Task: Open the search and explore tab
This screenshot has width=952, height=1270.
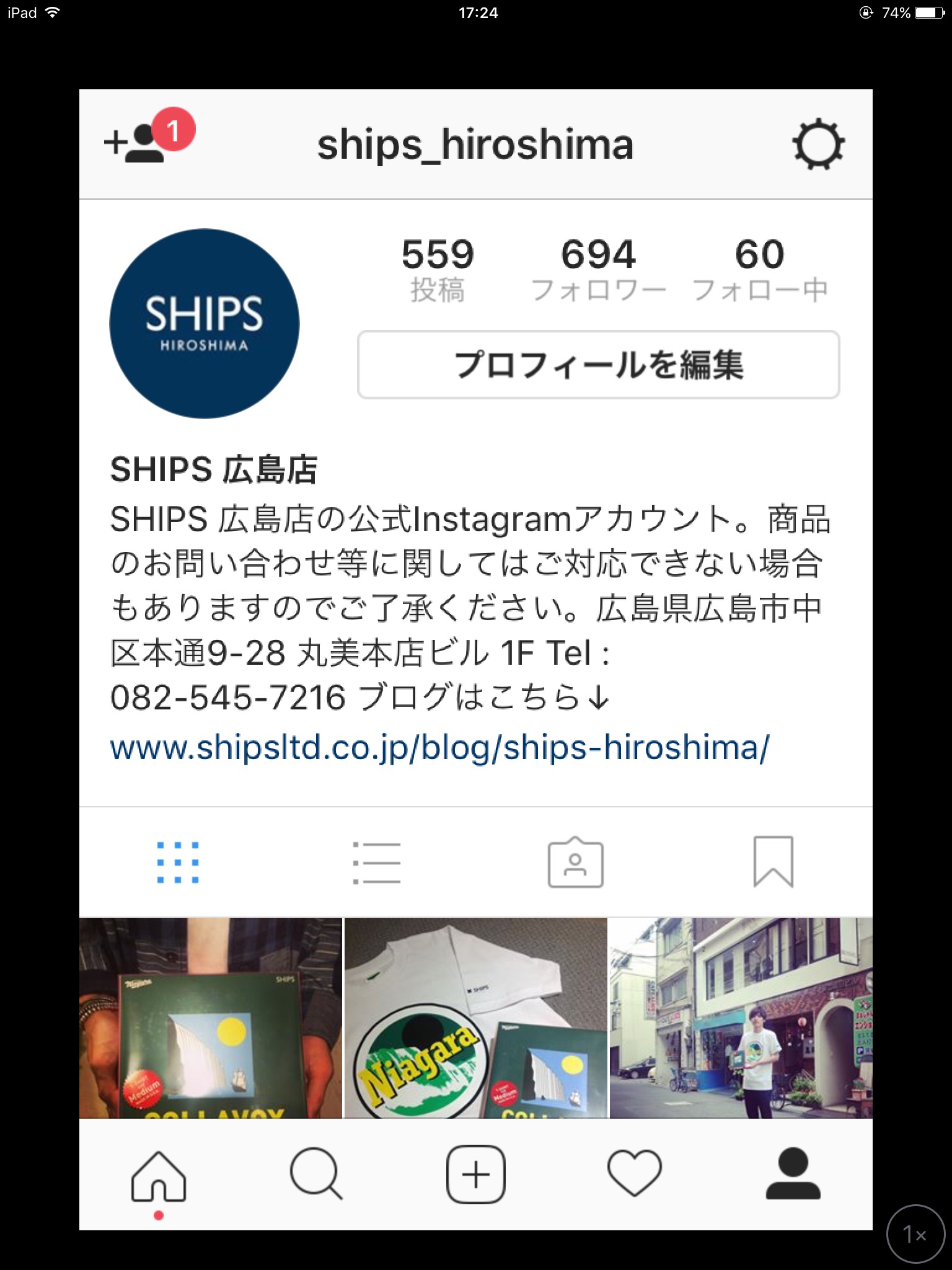Action: point(316,1175)
